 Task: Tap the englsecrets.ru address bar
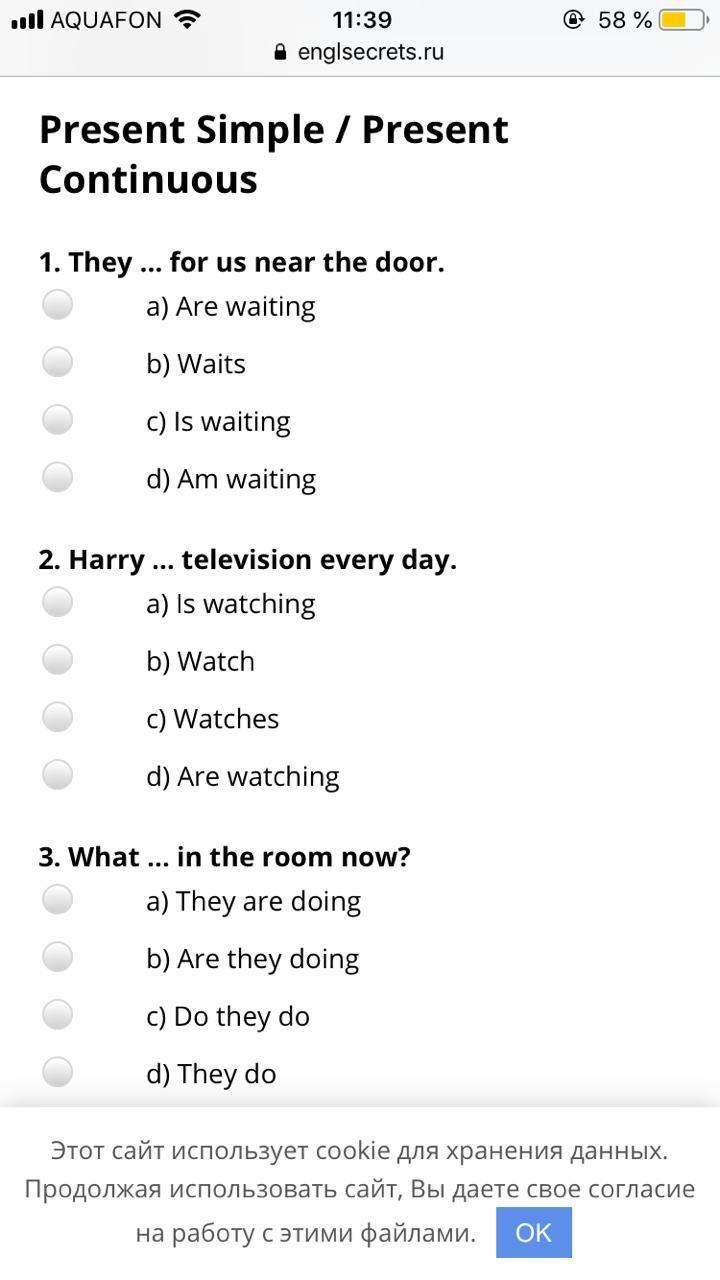tap(360, 52)
